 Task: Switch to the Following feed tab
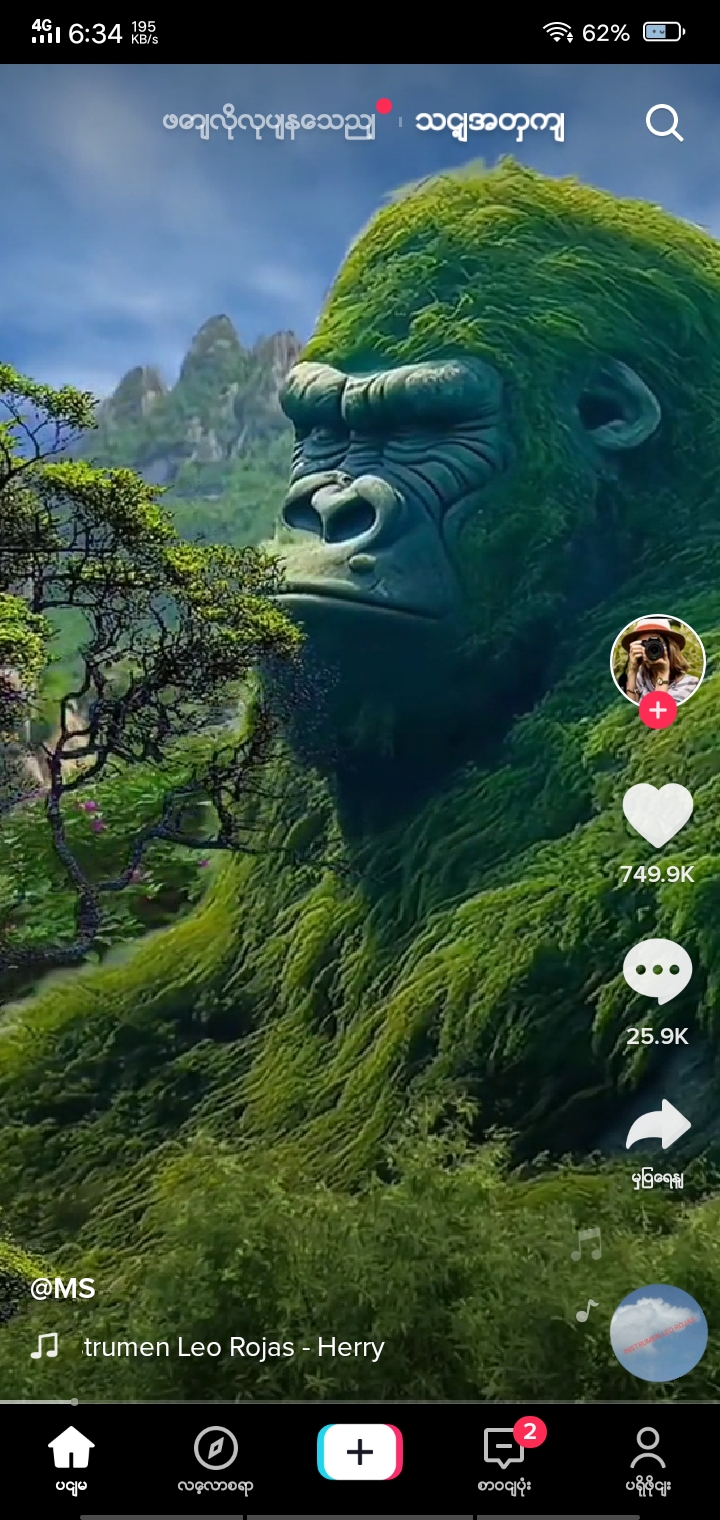pos(270,124)
